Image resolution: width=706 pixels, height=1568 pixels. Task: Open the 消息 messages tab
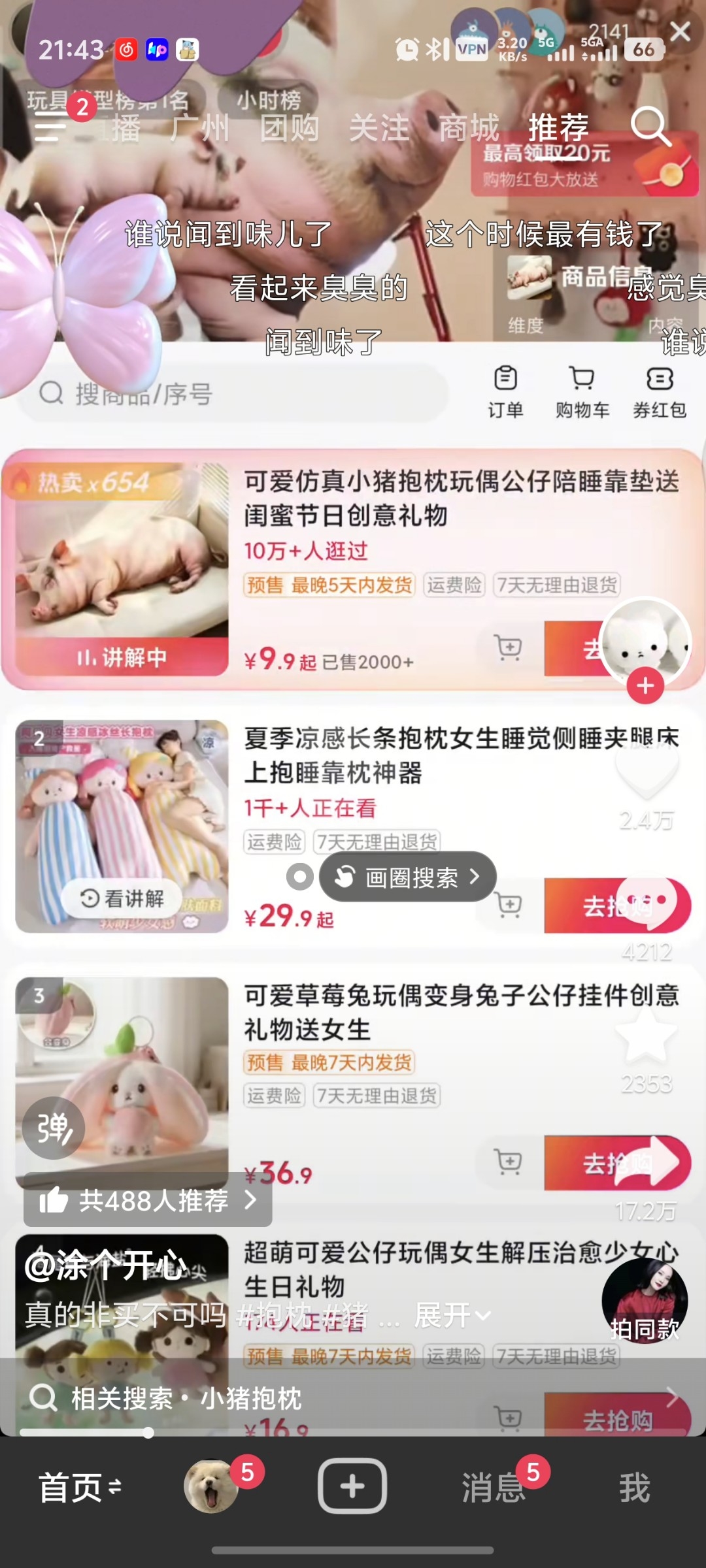click(494, 1488)
